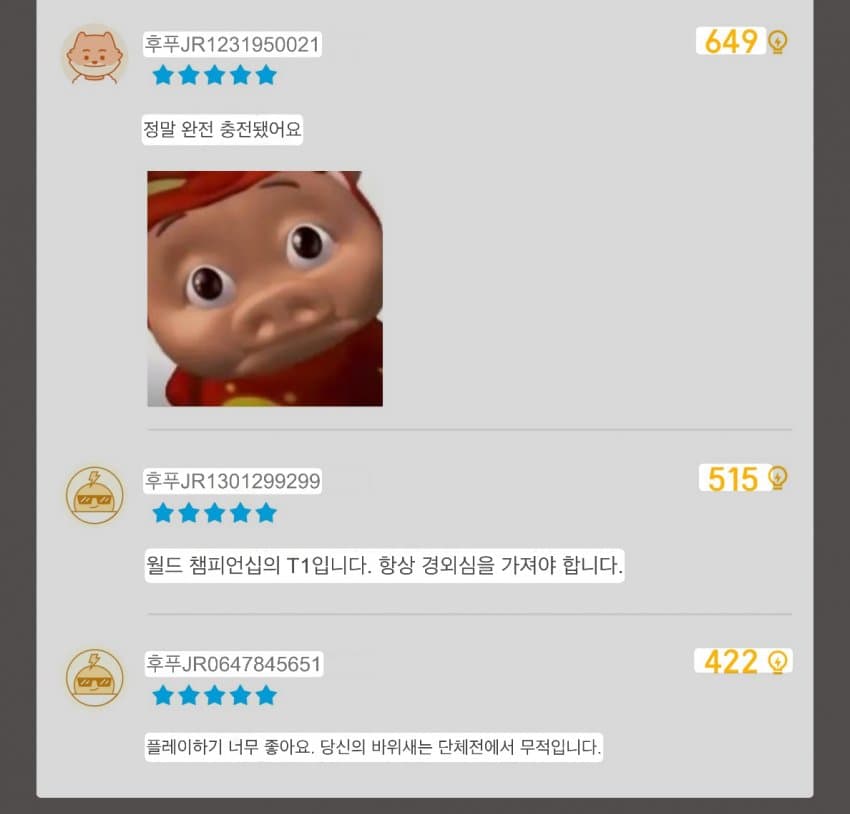
Task: Upvote the review by 후푸JR1231950021
Action: point(777,42)
